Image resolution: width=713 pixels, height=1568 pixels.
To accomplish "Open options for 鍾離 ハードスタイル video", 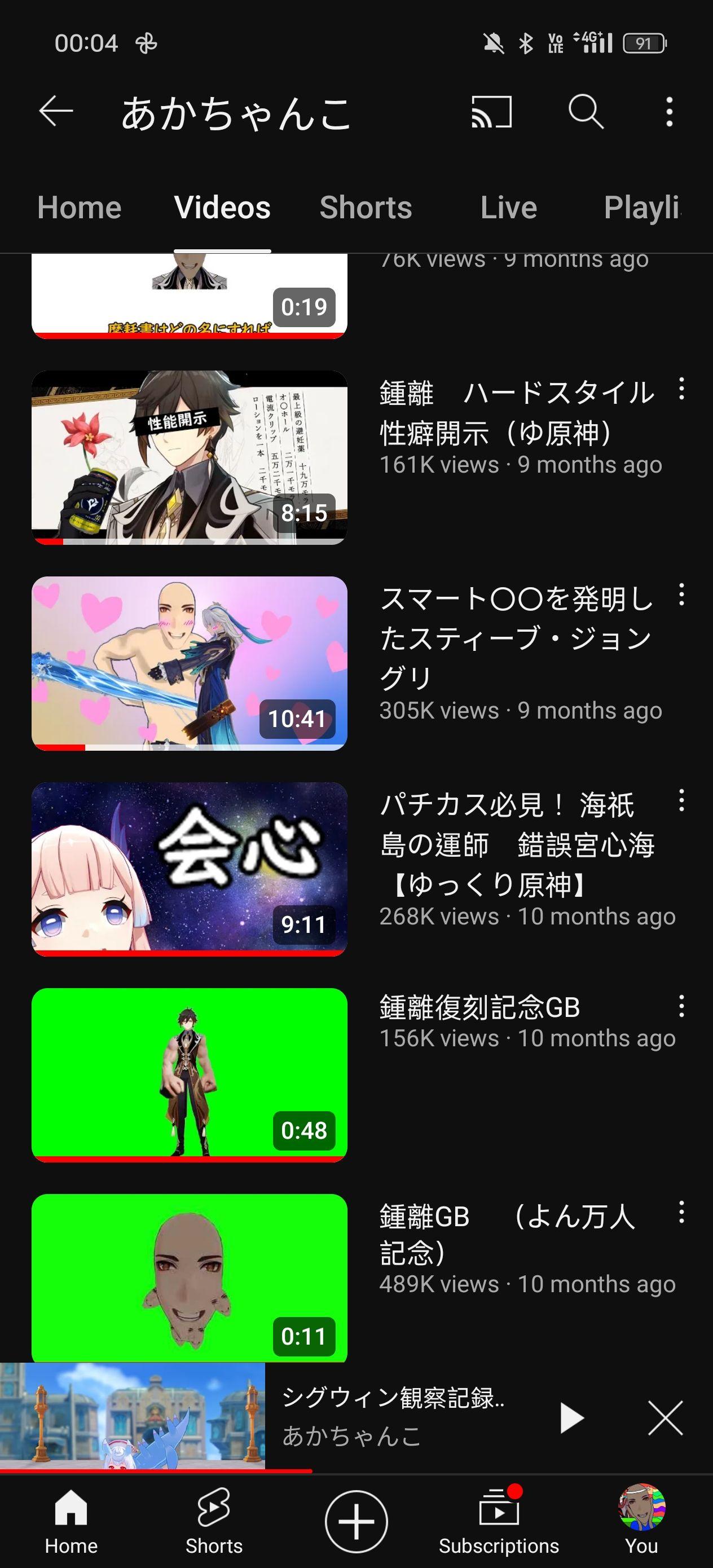I will 681,389.
